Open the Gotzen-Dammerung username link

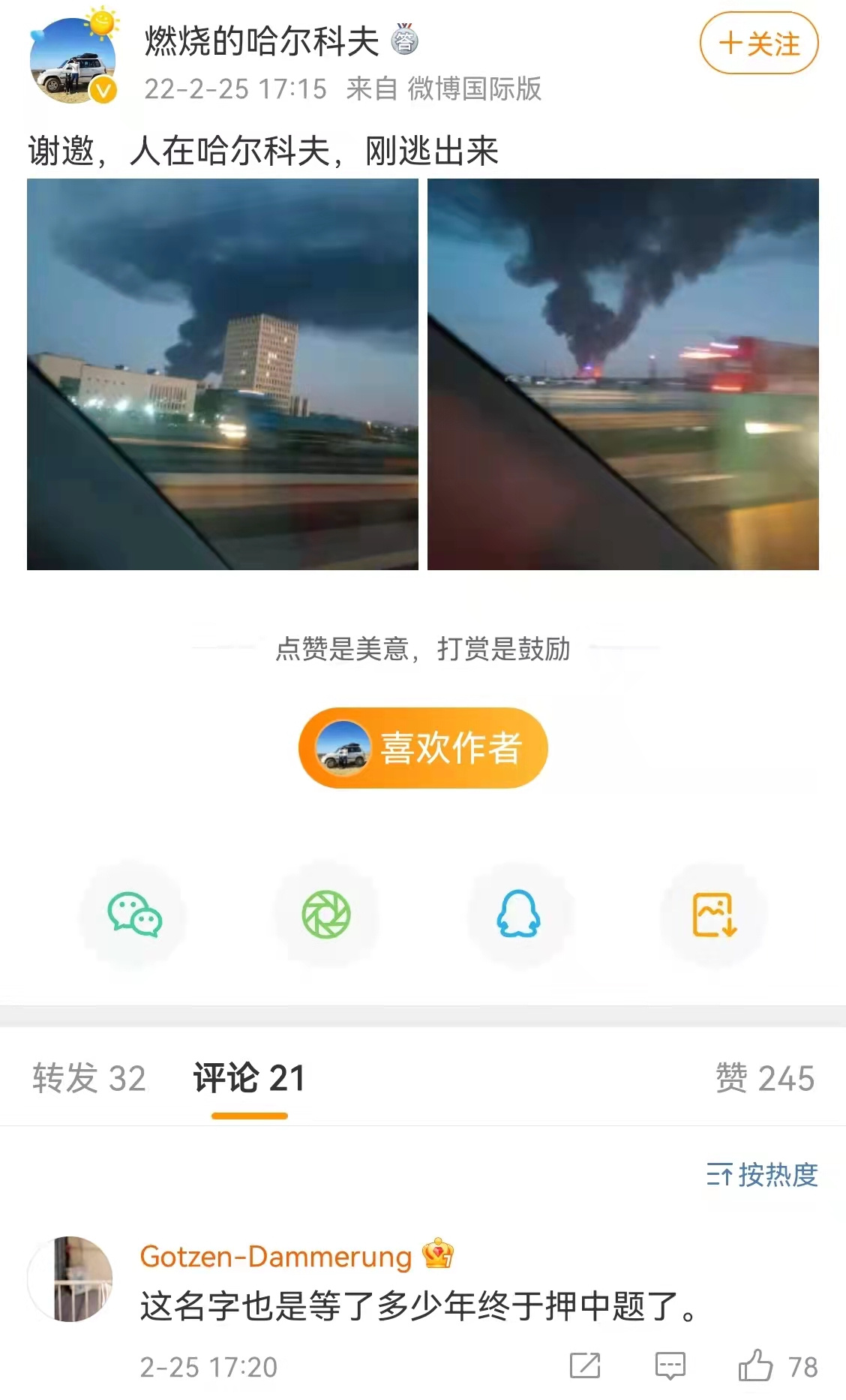point(275,1256)
